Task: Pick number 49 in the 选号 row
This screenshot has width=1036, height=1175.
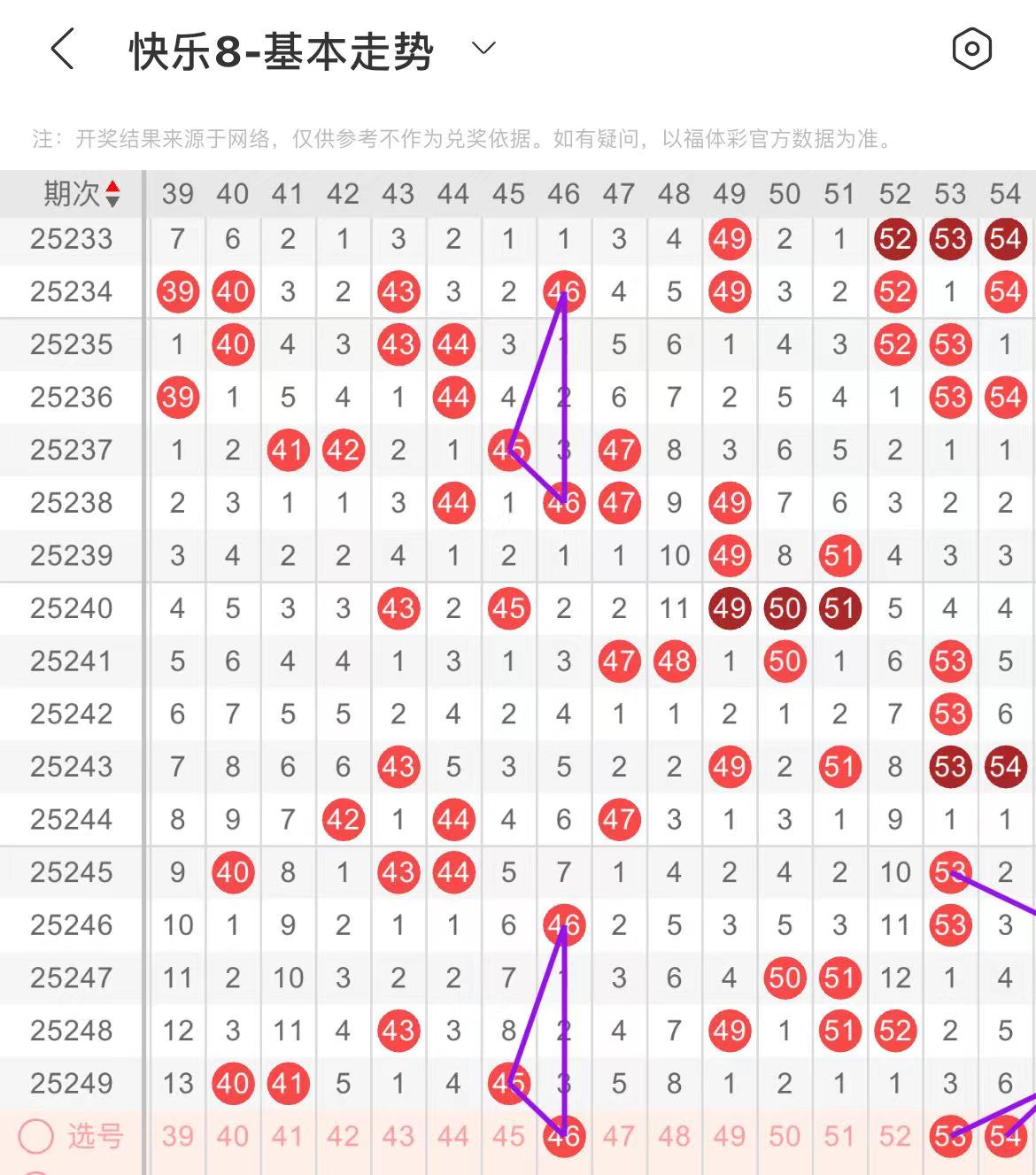Action: click(x=730, y=1136)
